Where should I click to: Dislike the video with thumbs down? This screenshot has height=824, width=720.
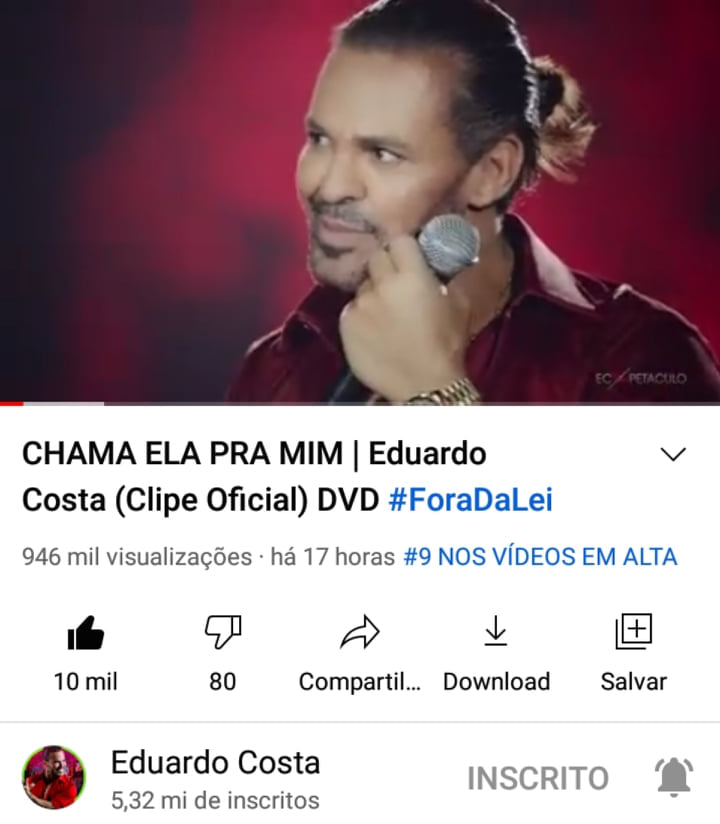click(223, 654)
